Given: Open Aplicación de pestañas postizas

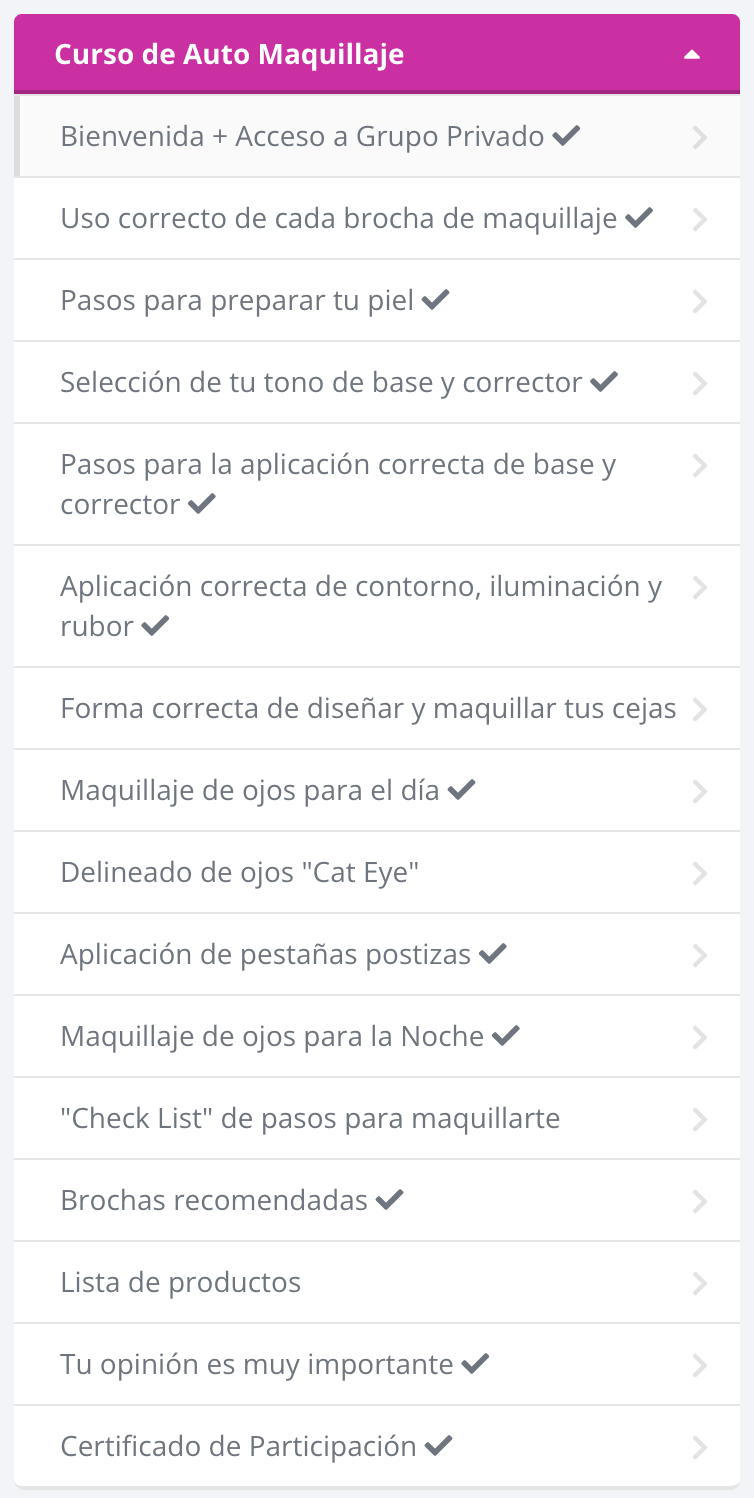Looking at the screenshot, I should 377,955.
